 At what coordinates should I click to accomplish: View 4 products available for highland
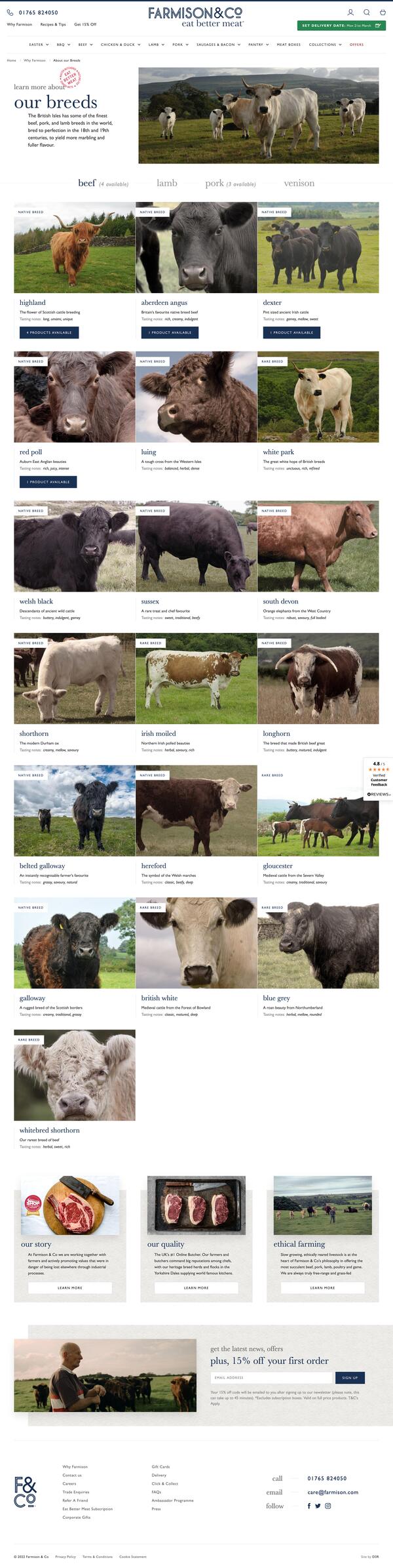click(x=49, y=332)
